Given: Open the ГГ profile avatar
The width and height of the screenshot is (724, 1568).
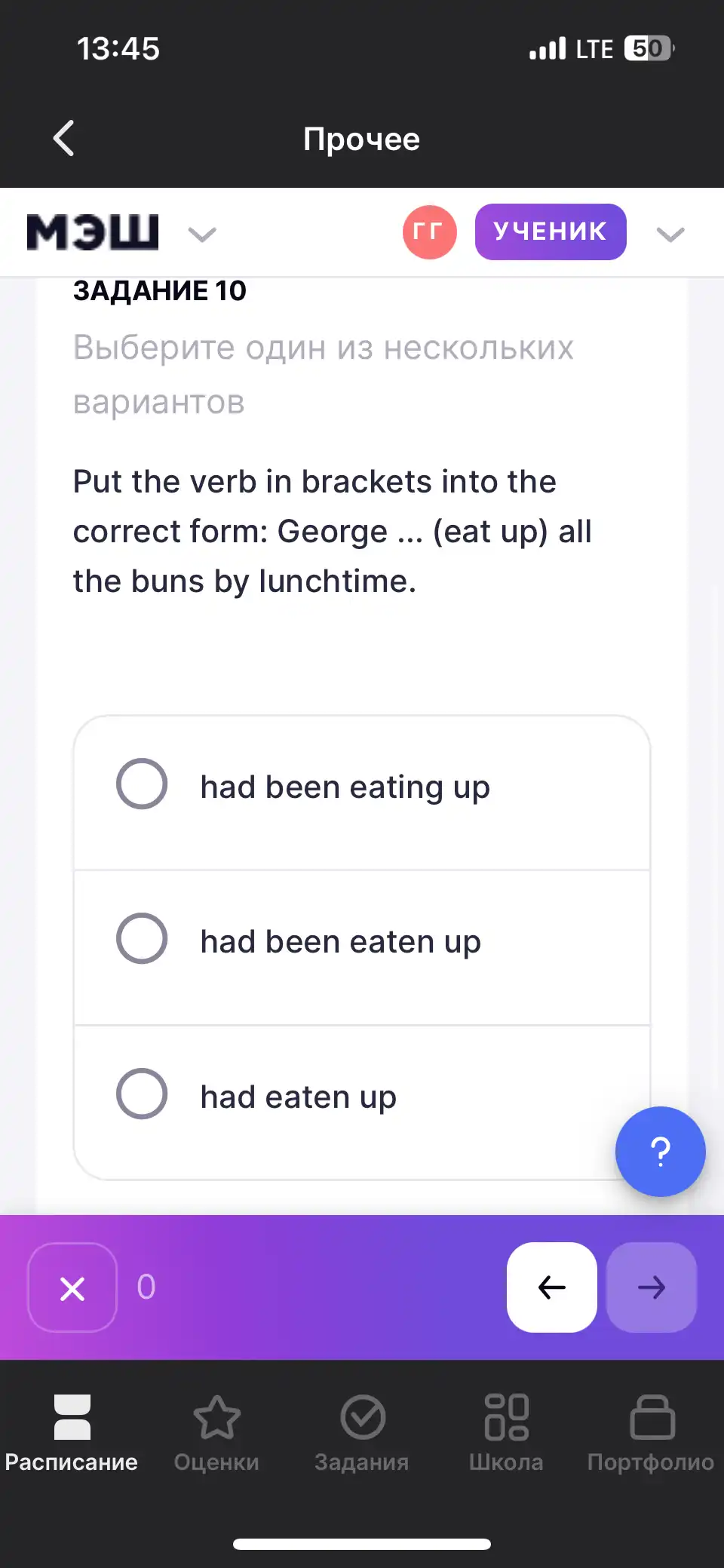Looking at the screenshot, I should [x=429, y=232].
